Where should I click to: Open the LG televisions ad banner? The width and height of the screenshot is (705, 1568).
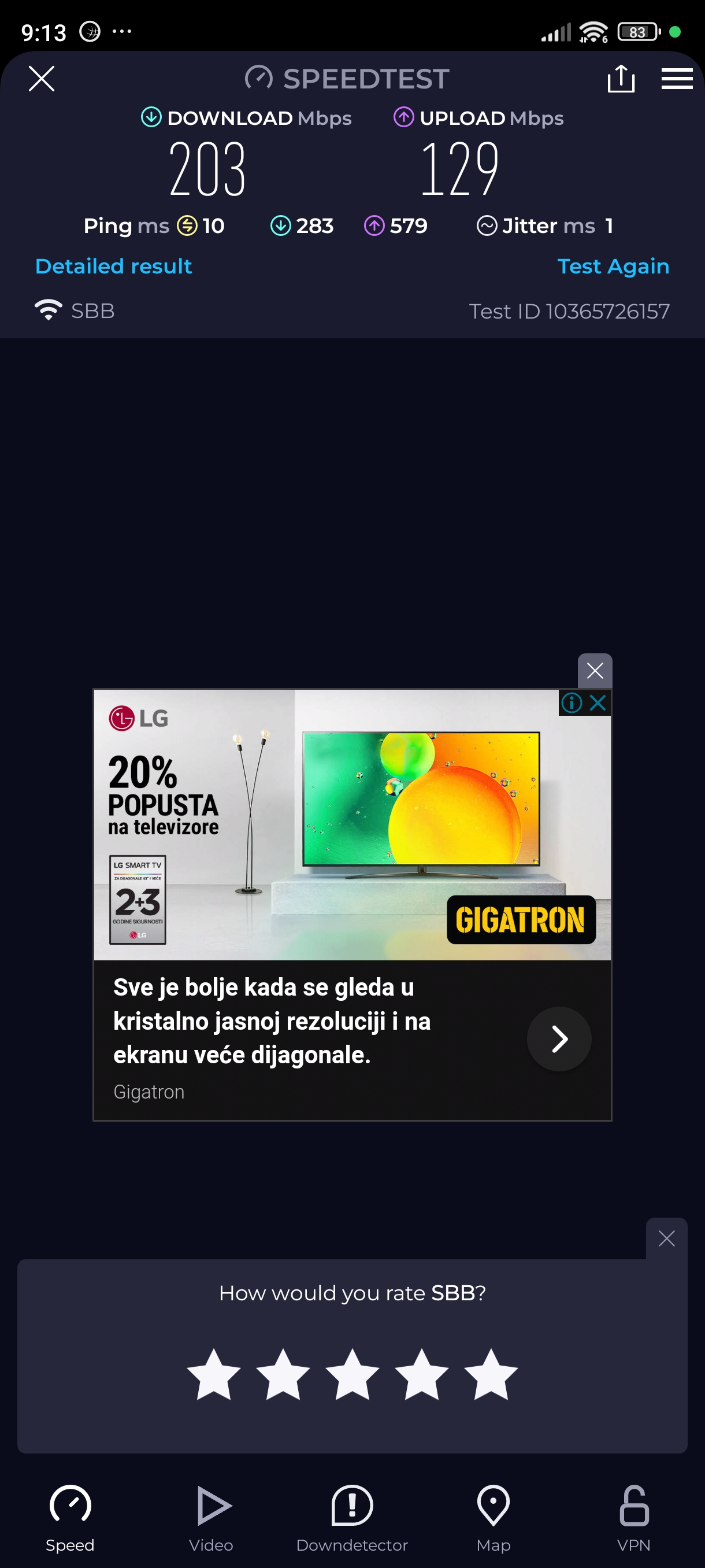pyautogui.click(x=352, y=825)
